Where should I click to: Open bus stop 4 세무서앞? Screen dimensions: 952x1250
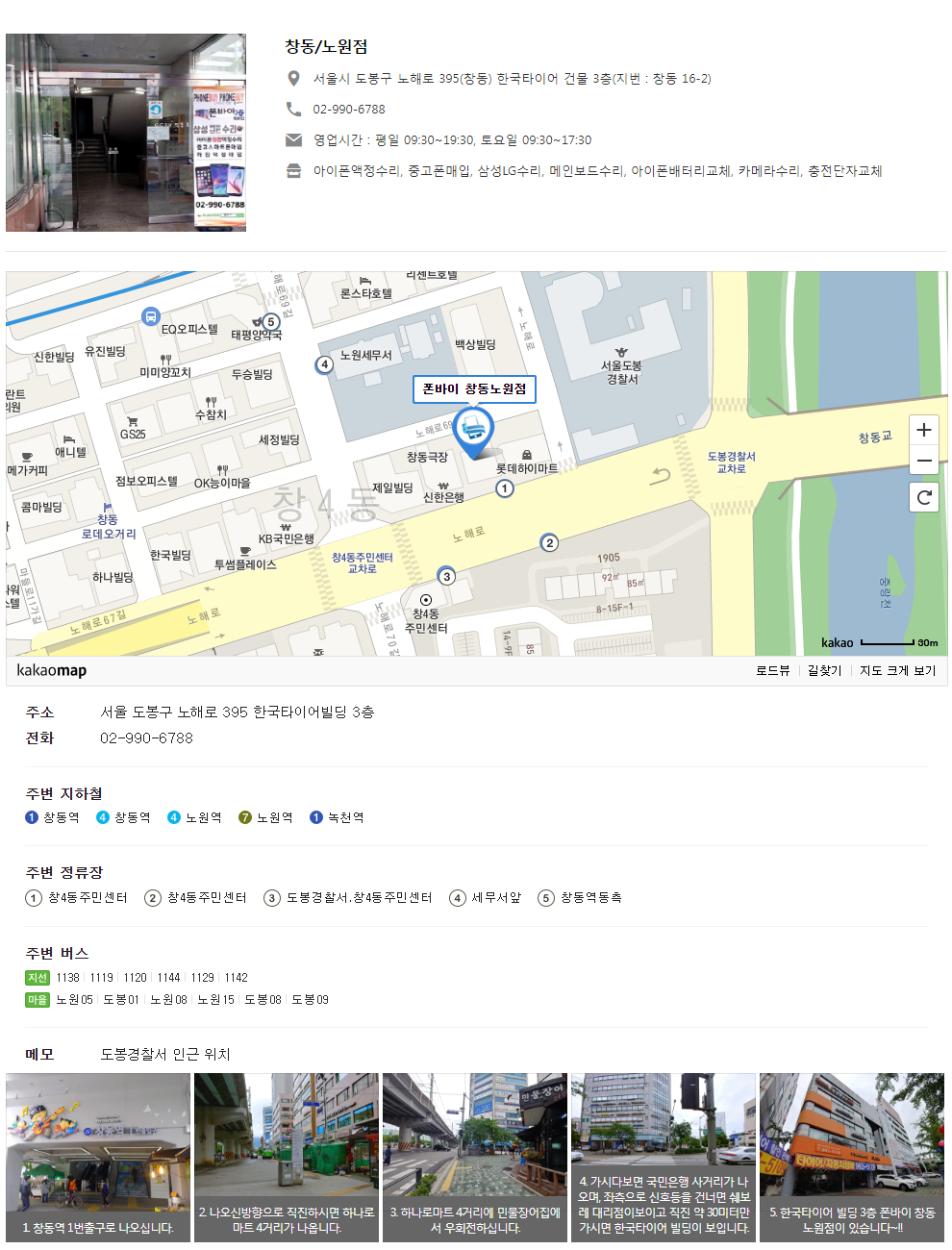coord(486,897)
